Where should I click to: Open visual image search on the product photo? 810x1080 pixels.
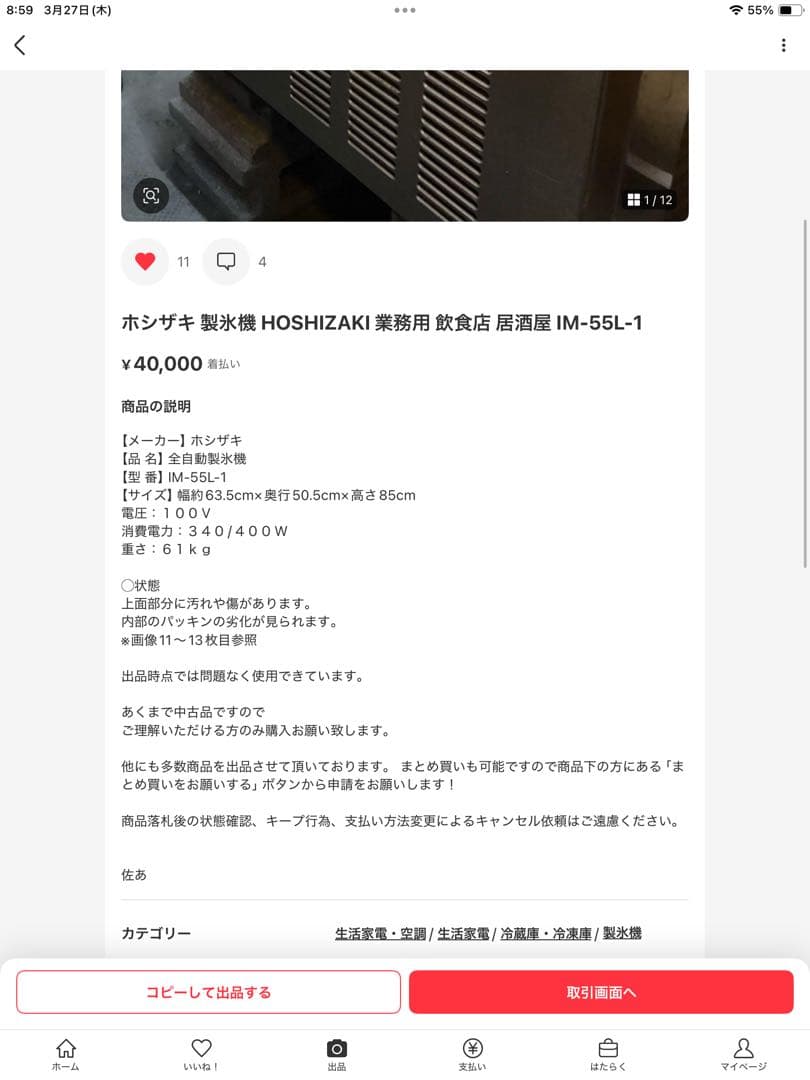coord(150,196)
